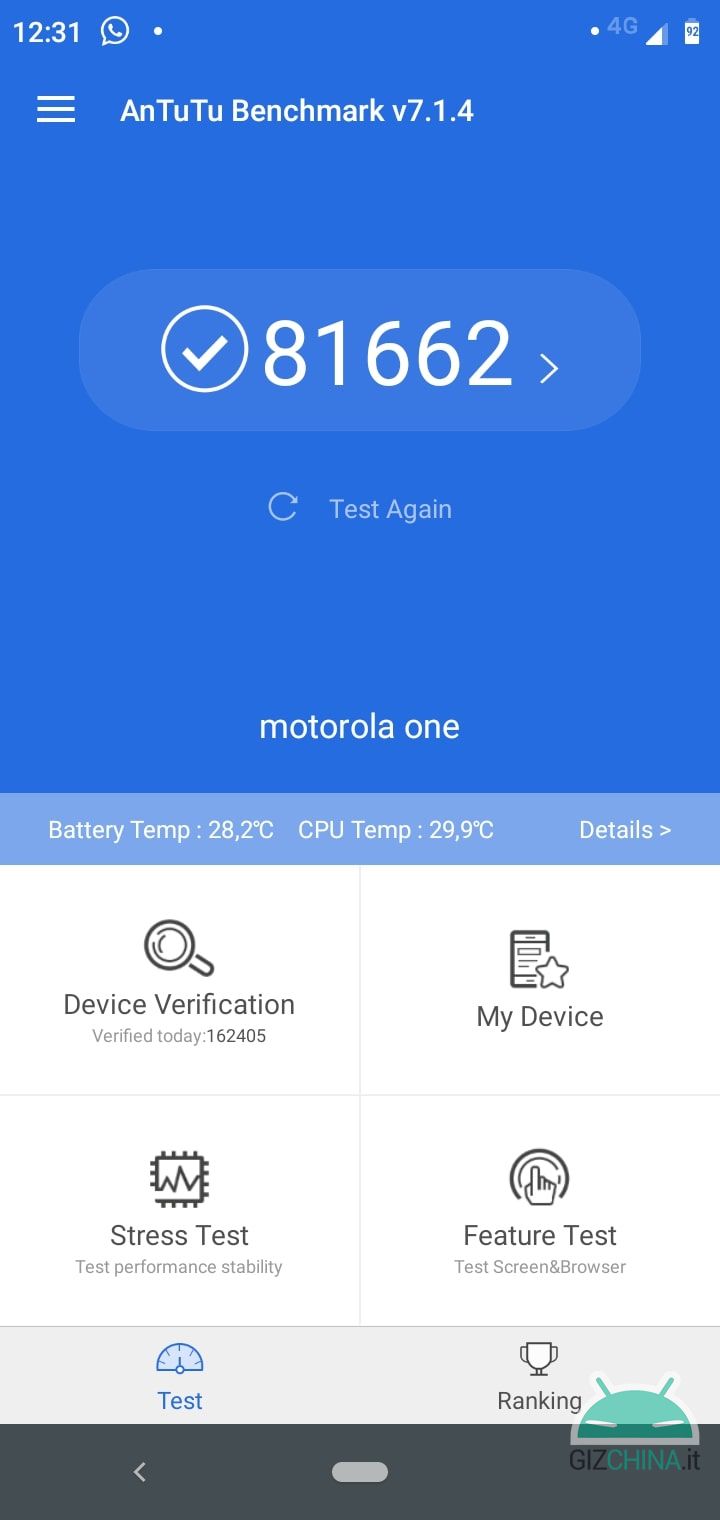Screen dimensions: 720x1520
Task: Open Device Verification
Action: click(x=179, y=980)
